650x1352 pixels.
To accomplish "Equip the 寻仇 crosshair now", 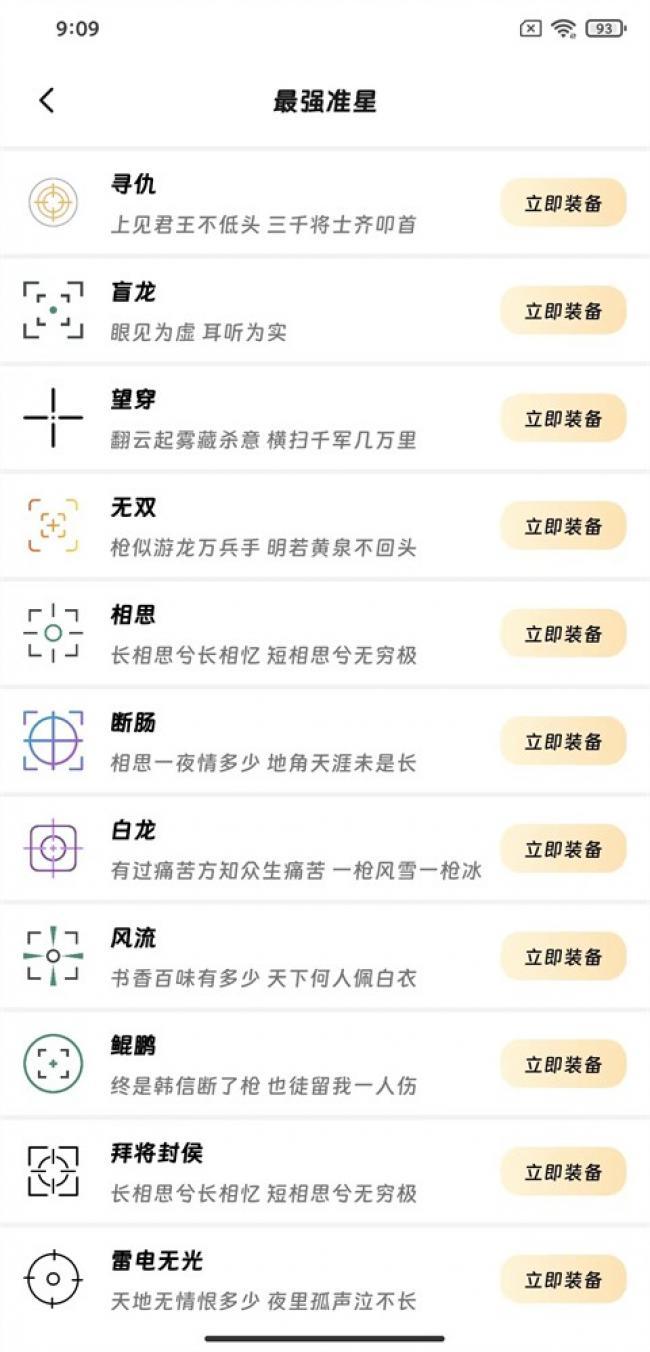I will (x=563, y=203).
